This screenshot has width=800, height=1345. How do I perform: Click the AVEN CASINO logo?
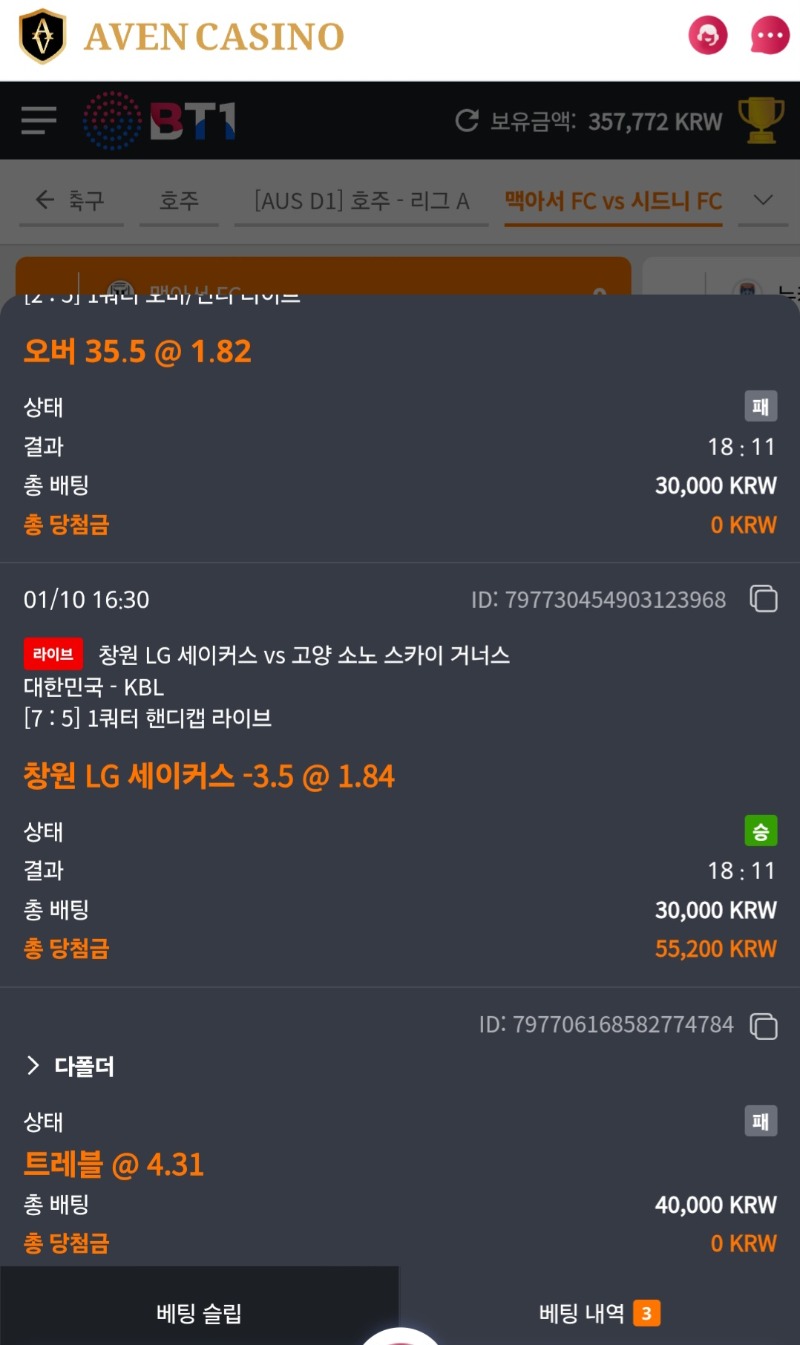(180, 36)
